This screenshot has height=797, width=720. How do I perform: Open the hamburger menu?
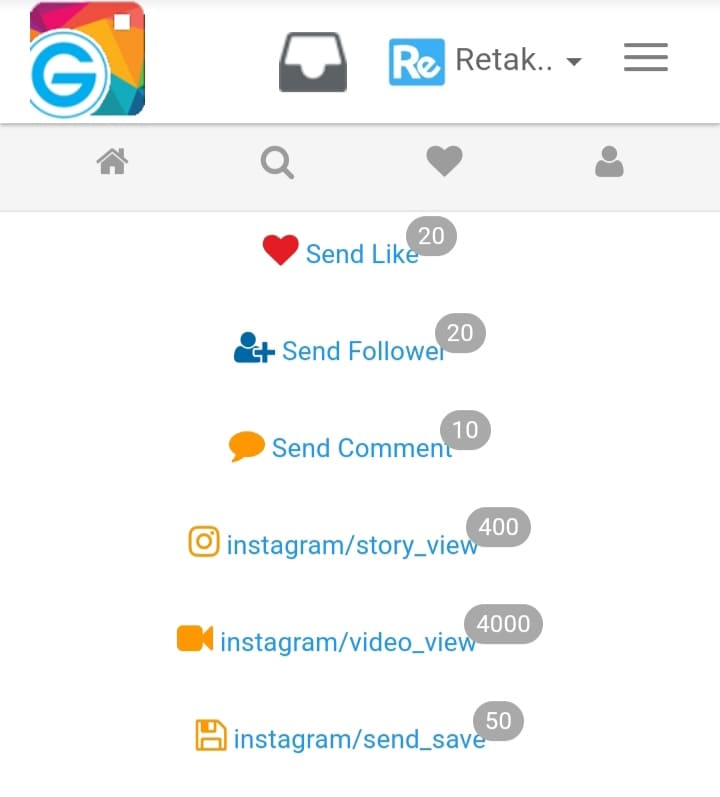645,59
